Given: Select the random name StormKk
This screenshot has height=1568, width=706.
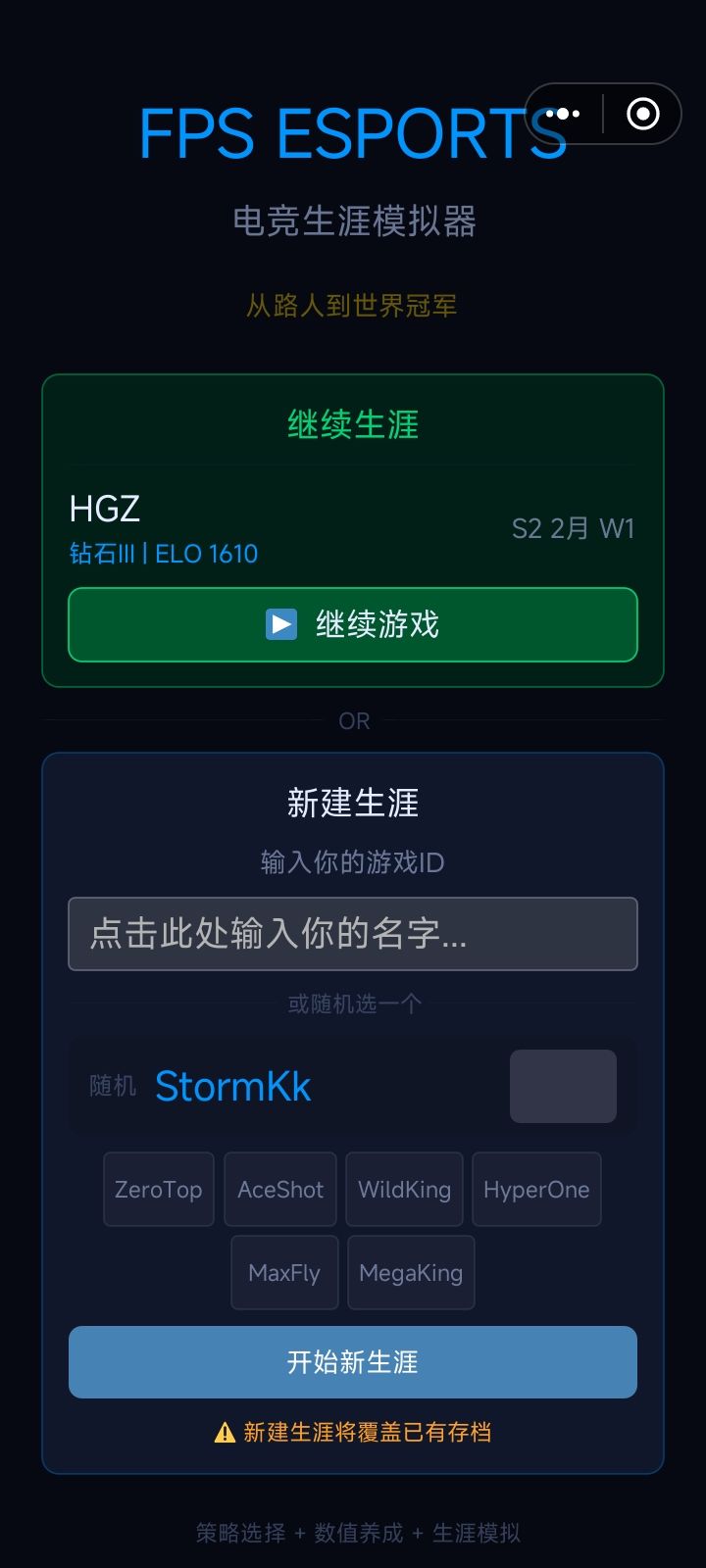Looking at the screenshot, I should point(231,1085).
